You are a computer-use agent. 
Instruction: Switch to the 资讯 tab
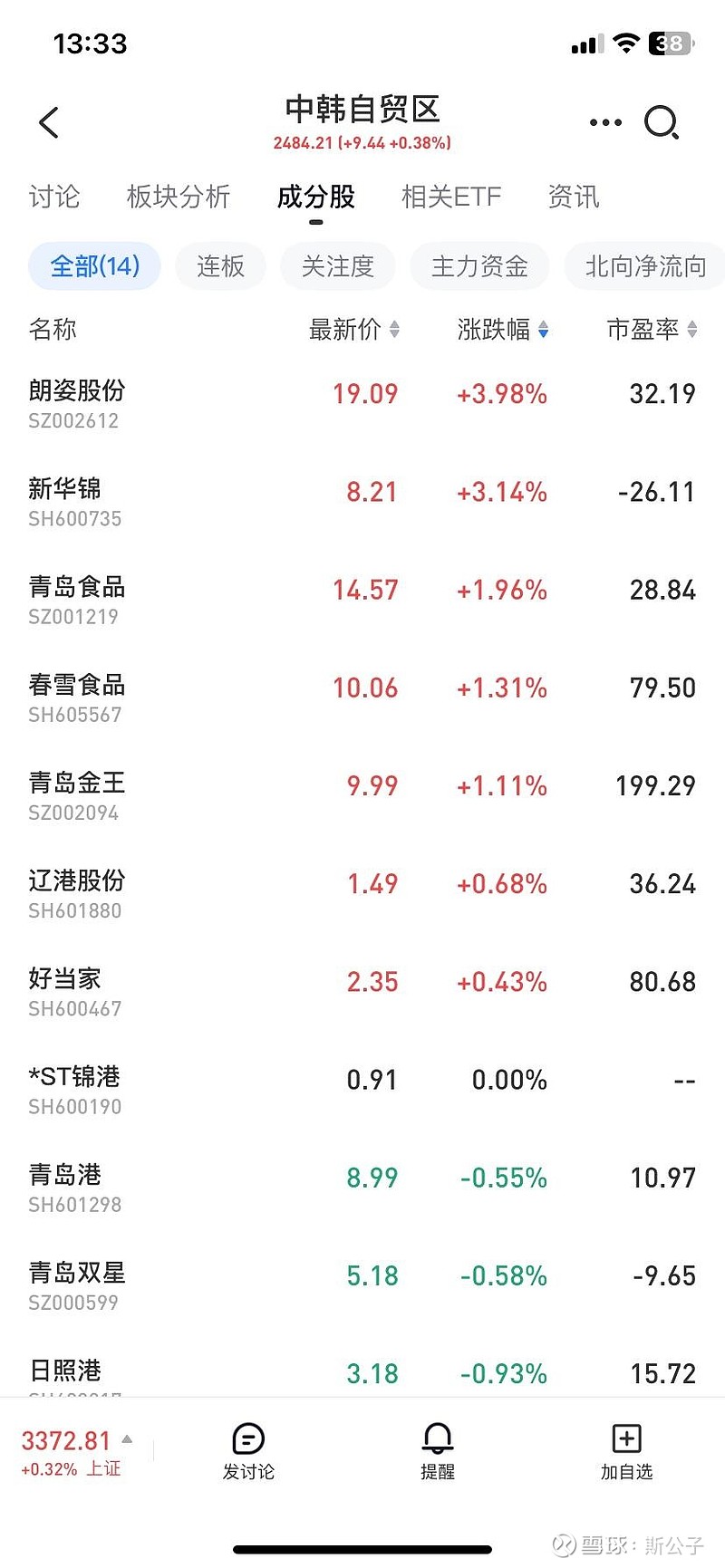[574, 197]
